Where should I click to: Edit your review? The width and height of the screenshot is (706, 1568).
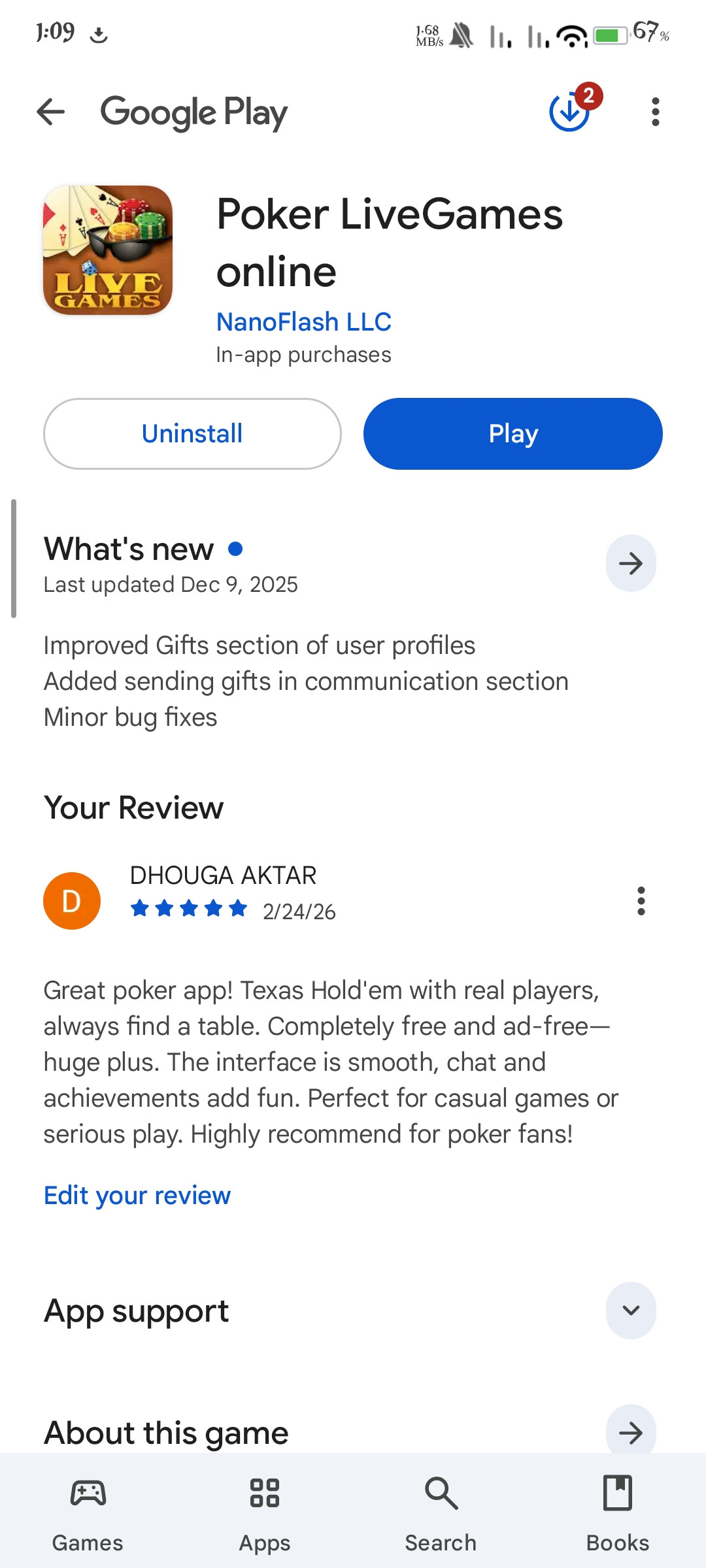[137, 1196]
